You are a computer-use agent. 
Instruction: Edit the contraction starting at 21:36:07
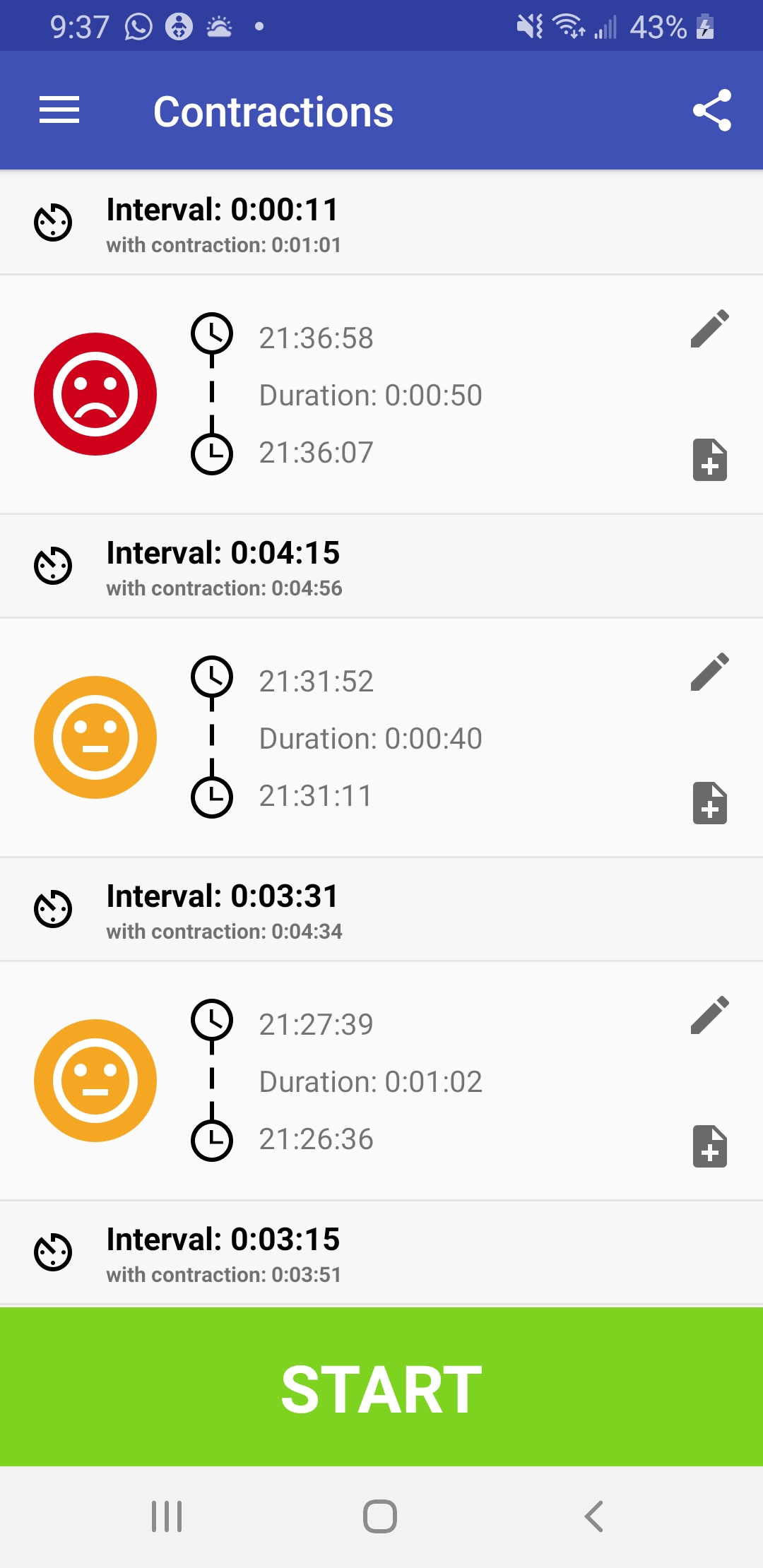pos(709,328)
